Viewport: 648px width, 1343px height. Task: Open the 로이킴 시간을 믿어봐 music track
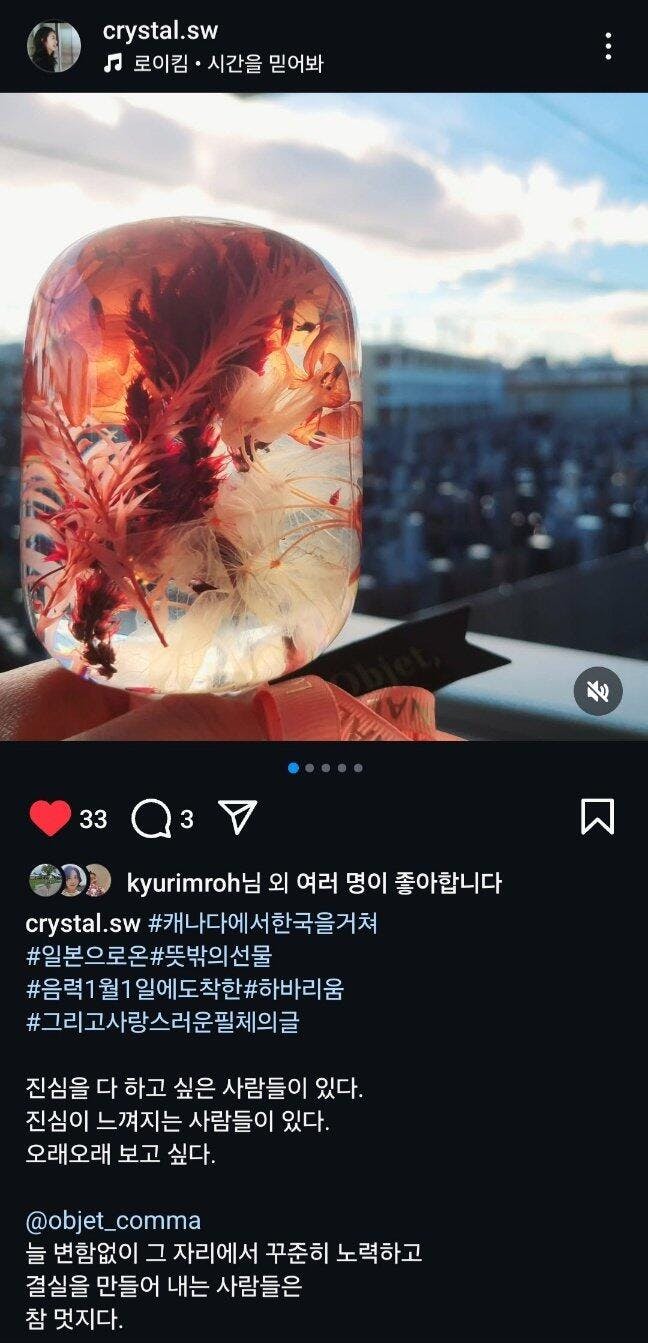213,64
